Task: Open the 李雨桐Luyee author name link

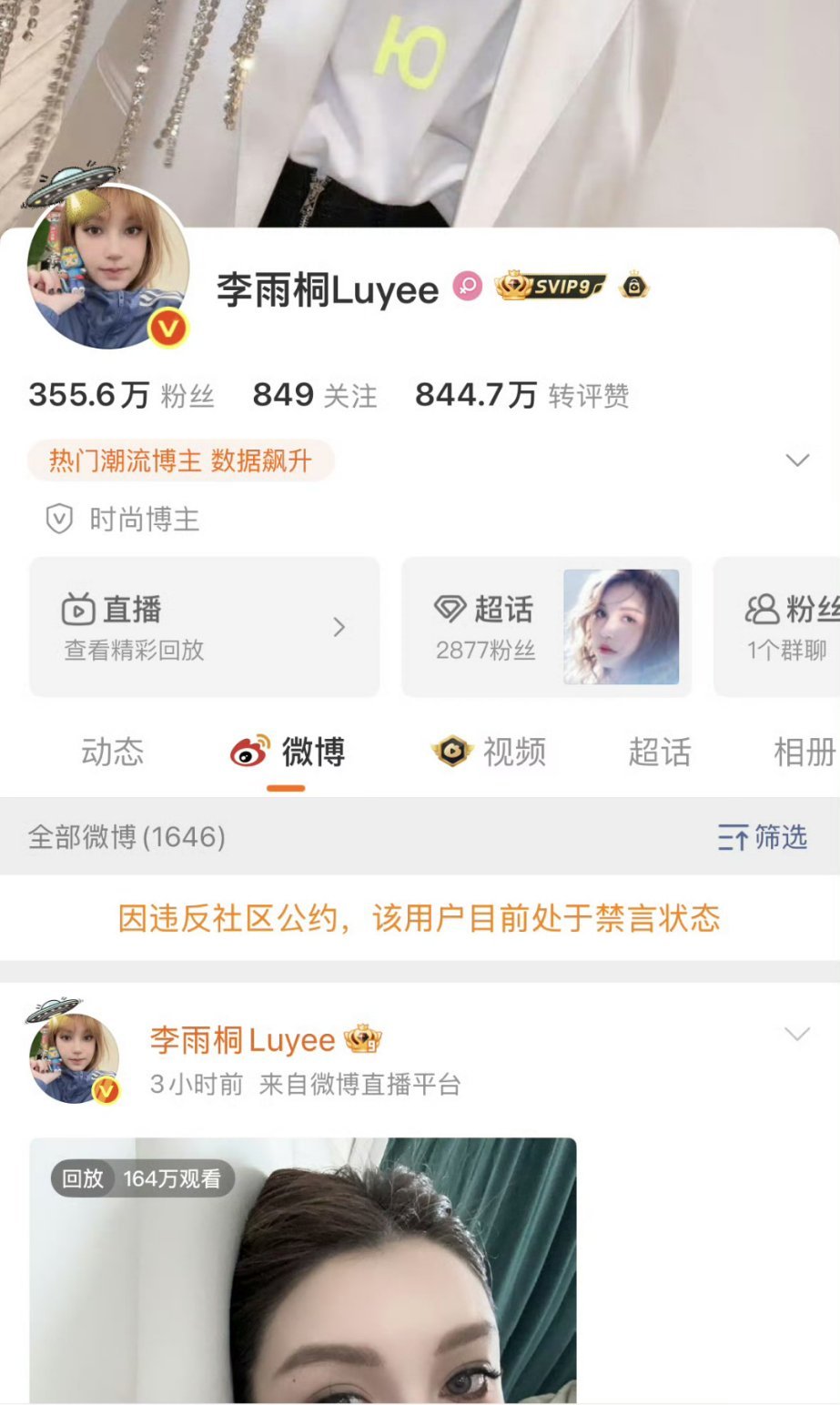Action: 242,1038
